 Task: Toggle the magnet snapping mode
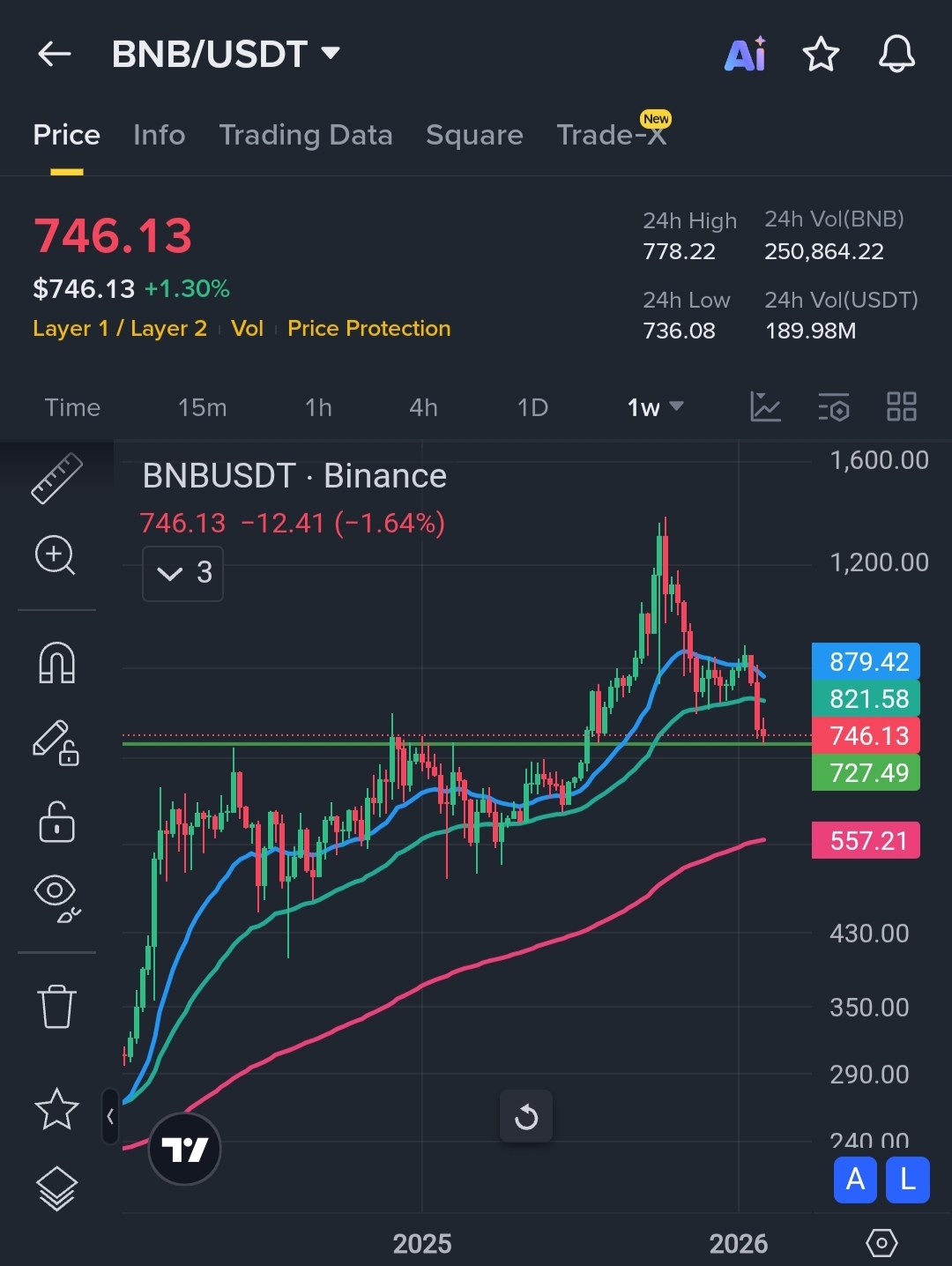click(56, 662)
